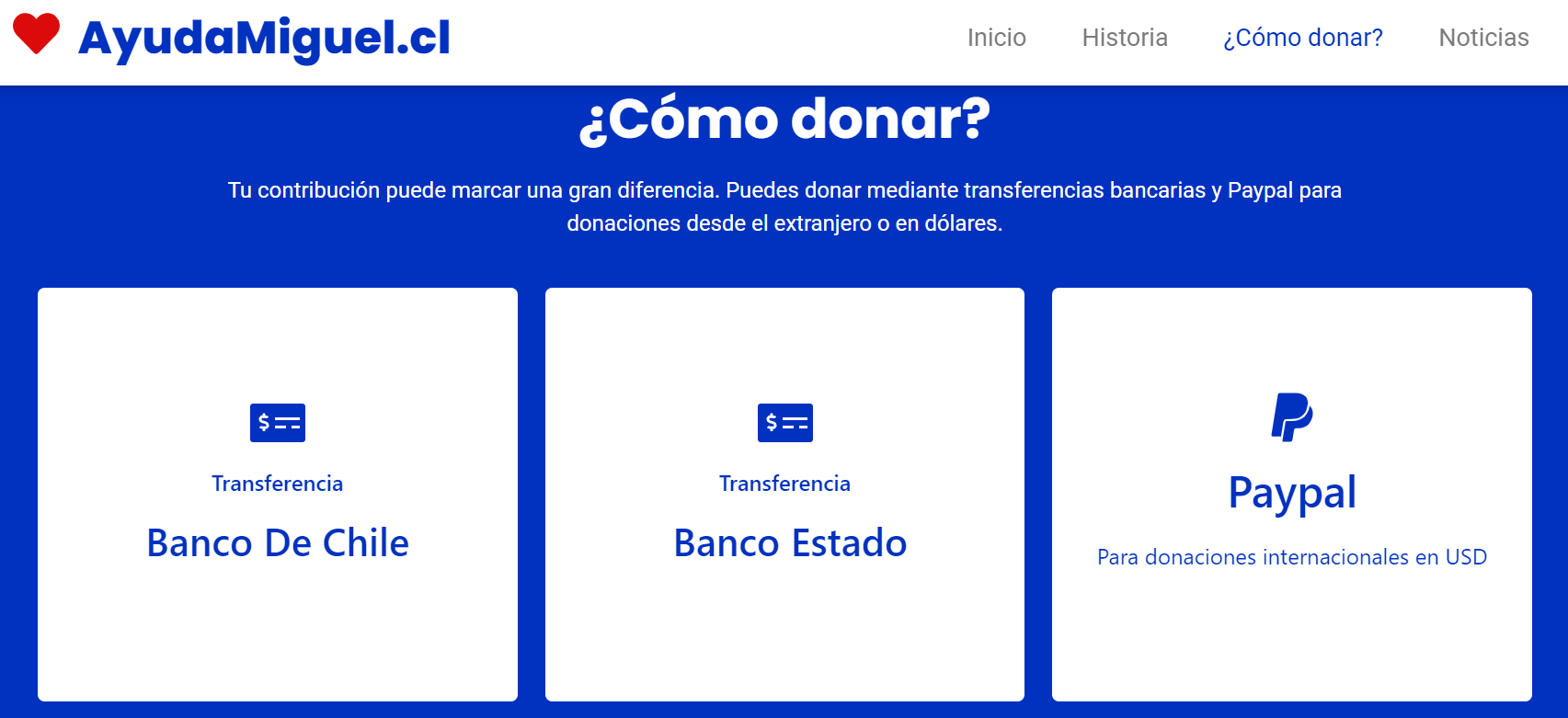Viewport: 1568px width, 718px height.
Task: Choose the Banco Estado transfer card
Action: click(784, 495)
